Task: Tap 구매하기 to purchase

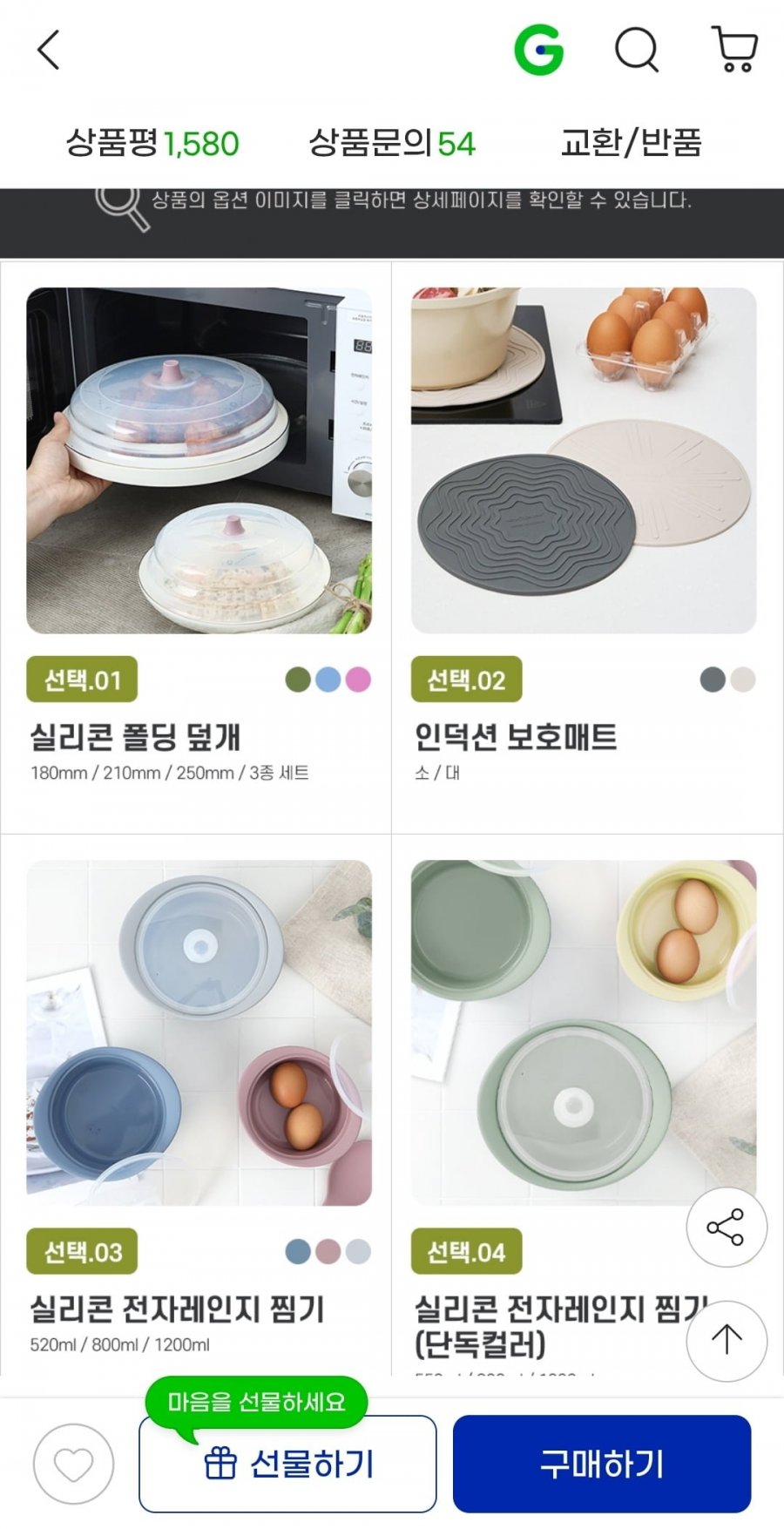Action: 601,1465
